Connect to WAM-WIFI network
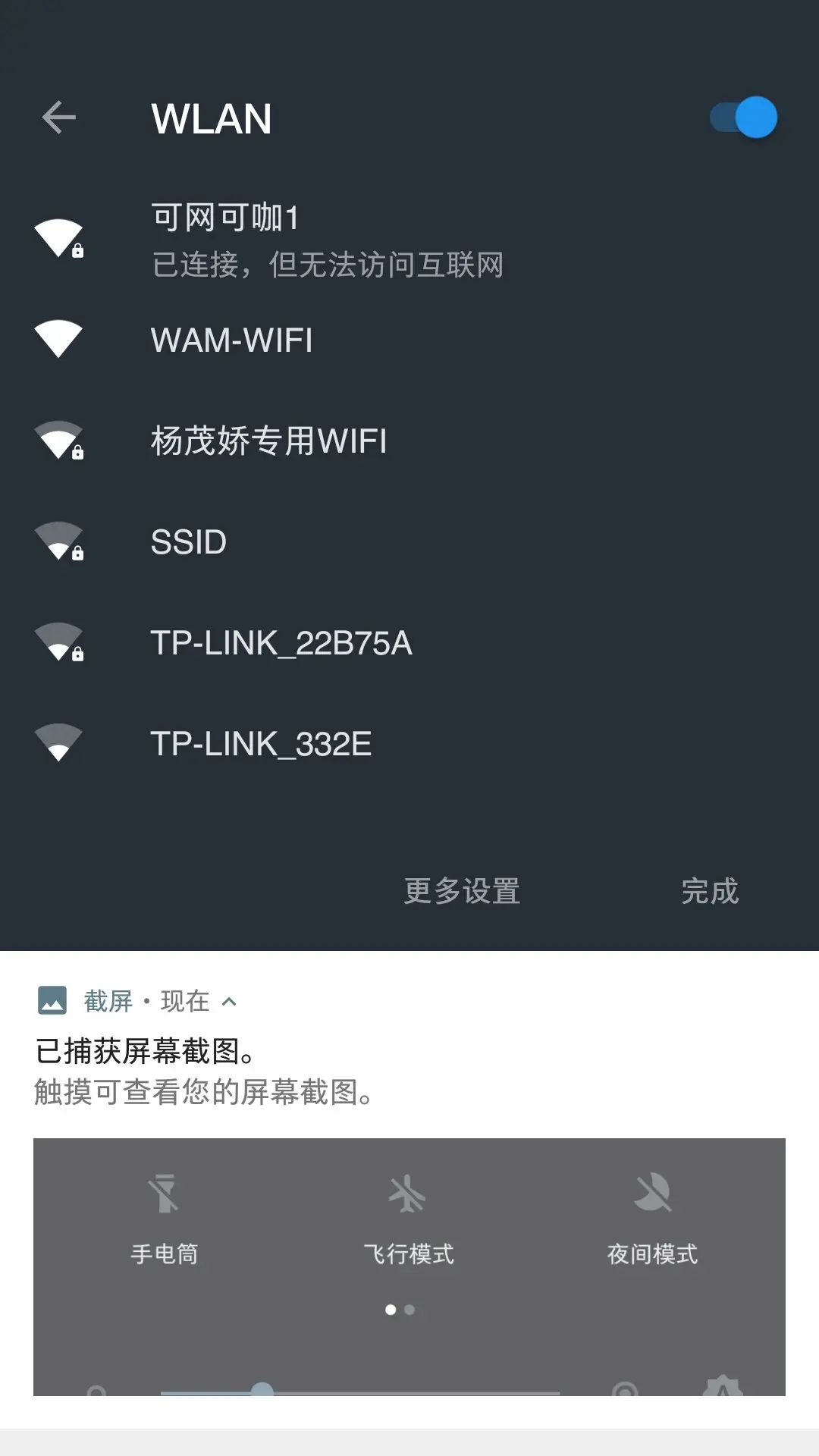 click(232, 340)
